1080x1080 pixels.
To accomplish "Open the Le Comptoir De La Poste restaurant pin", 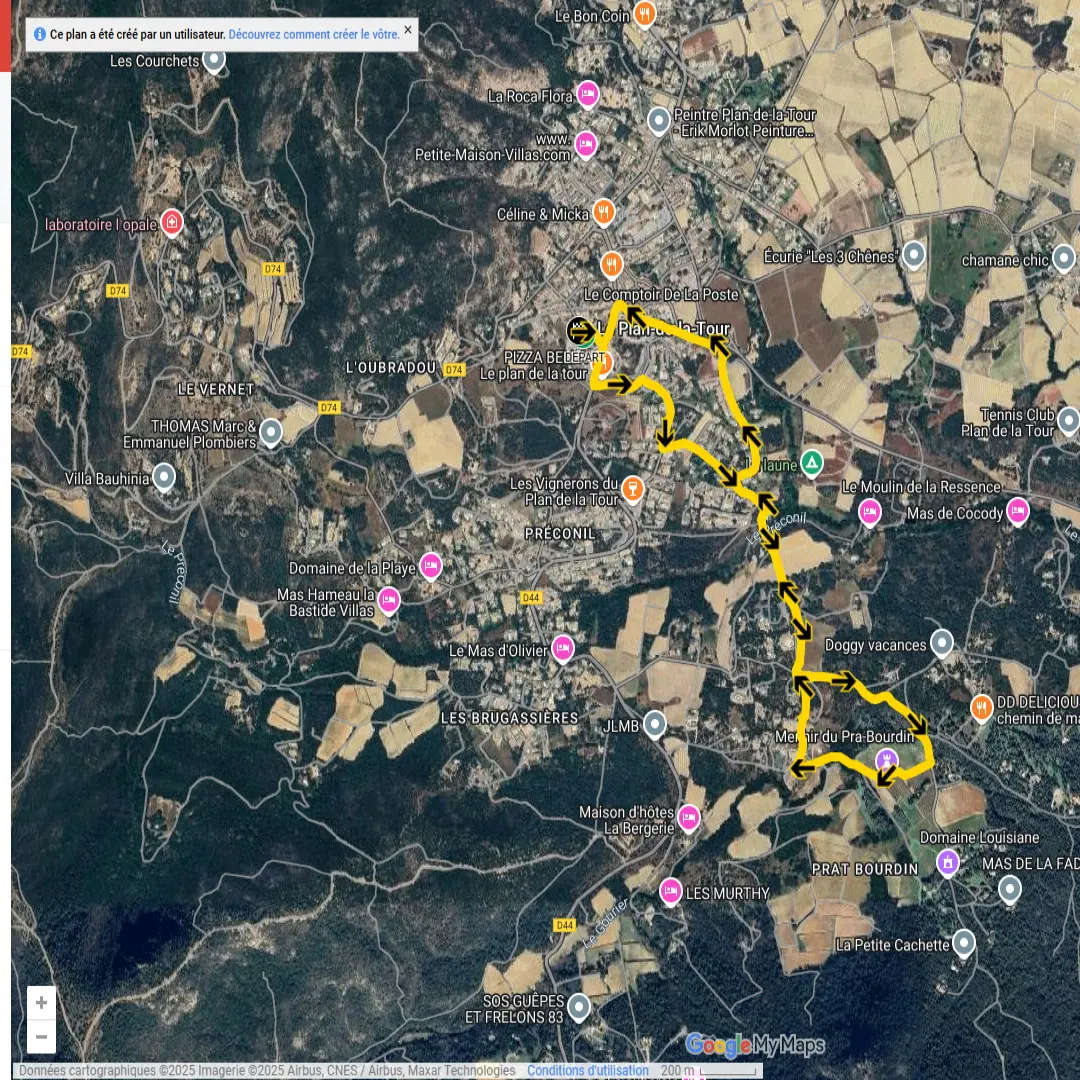I will [612, 264].
